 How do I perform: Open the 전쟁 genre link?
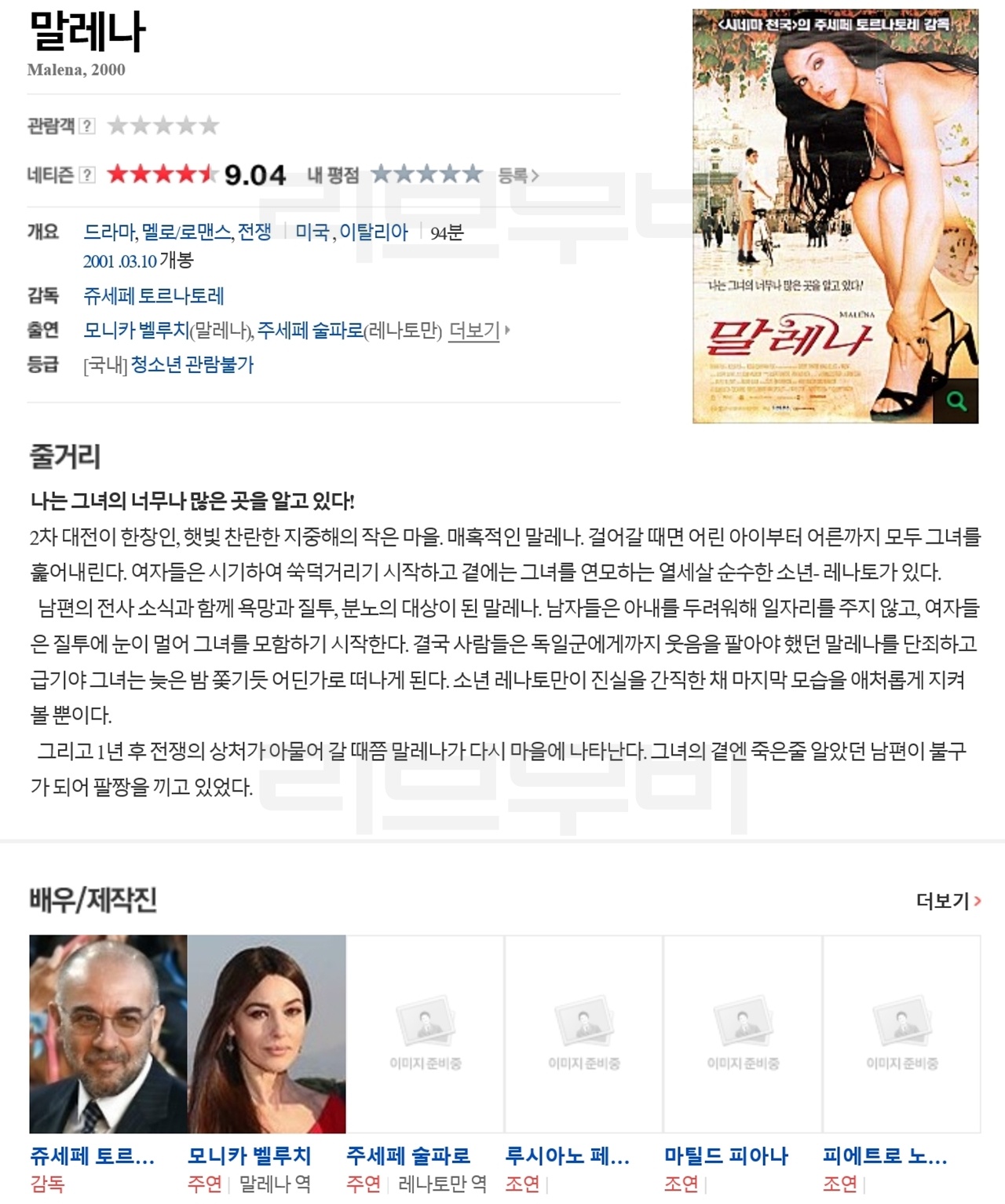[x=254, y=232]
